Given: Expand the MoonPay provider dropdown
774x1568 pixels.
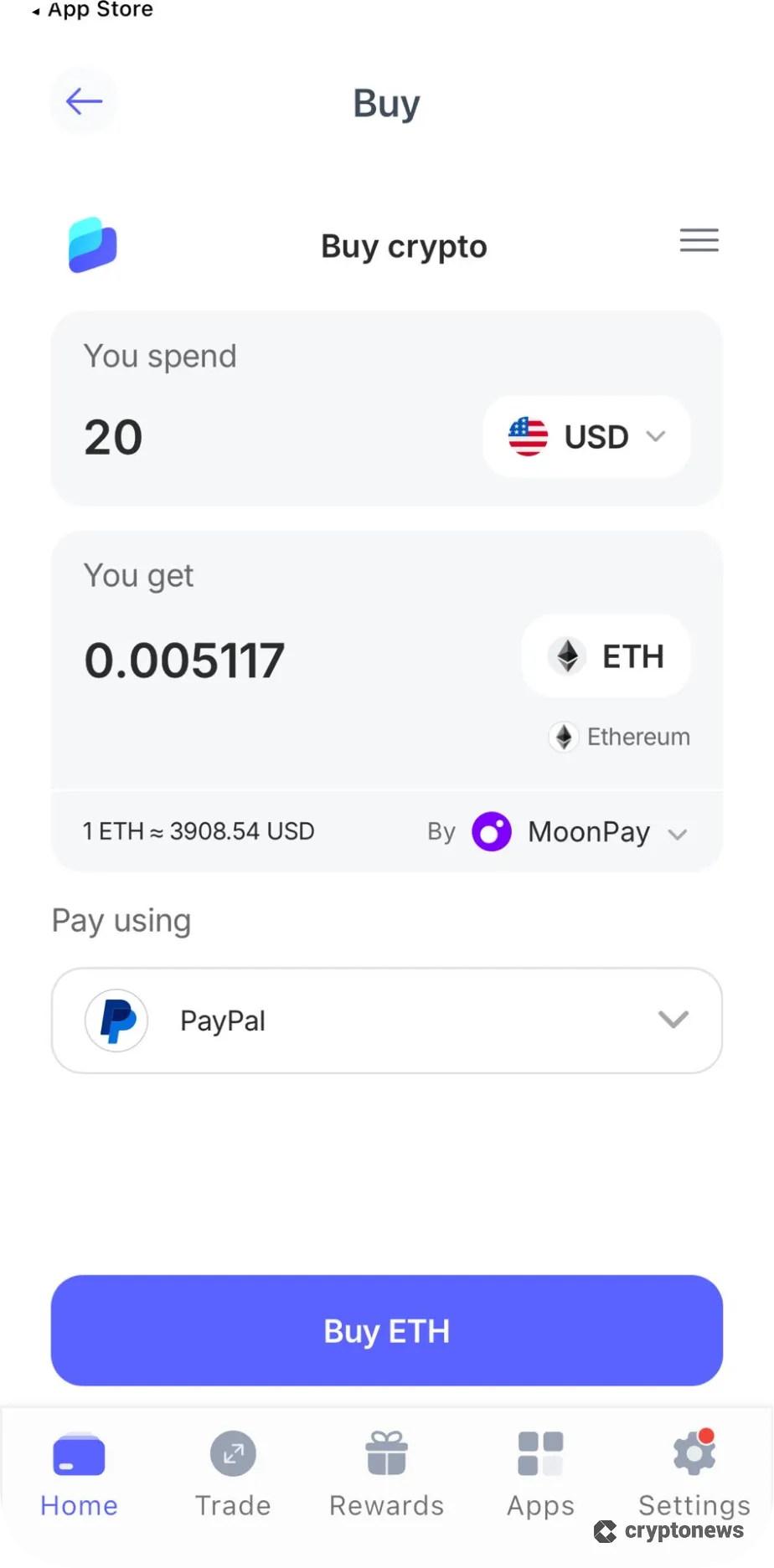Looking at the screenshot, I should (x=678, y=834).
